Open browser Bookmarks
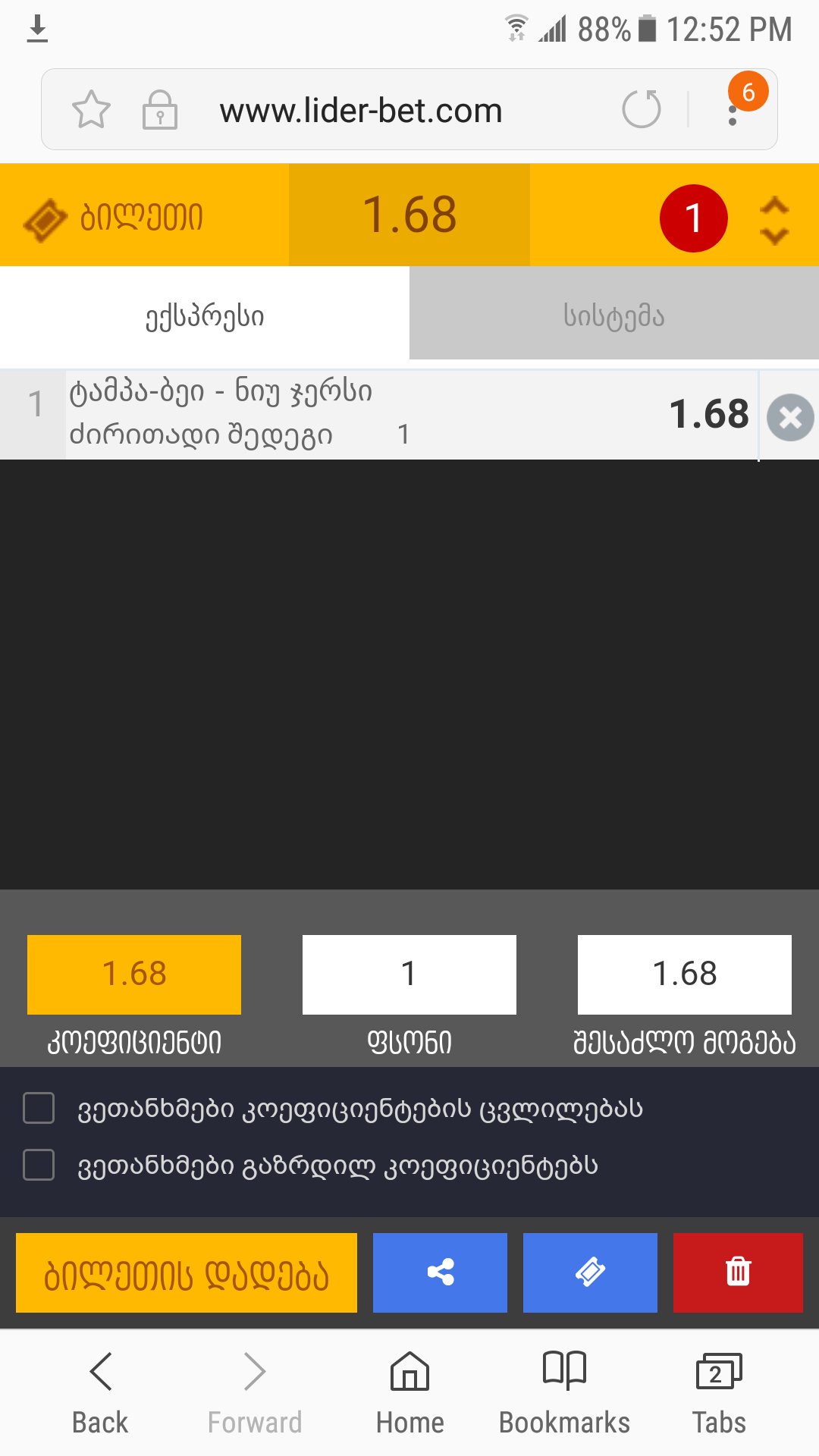This screenshot has width=819, height=1456. point(564,1392)
